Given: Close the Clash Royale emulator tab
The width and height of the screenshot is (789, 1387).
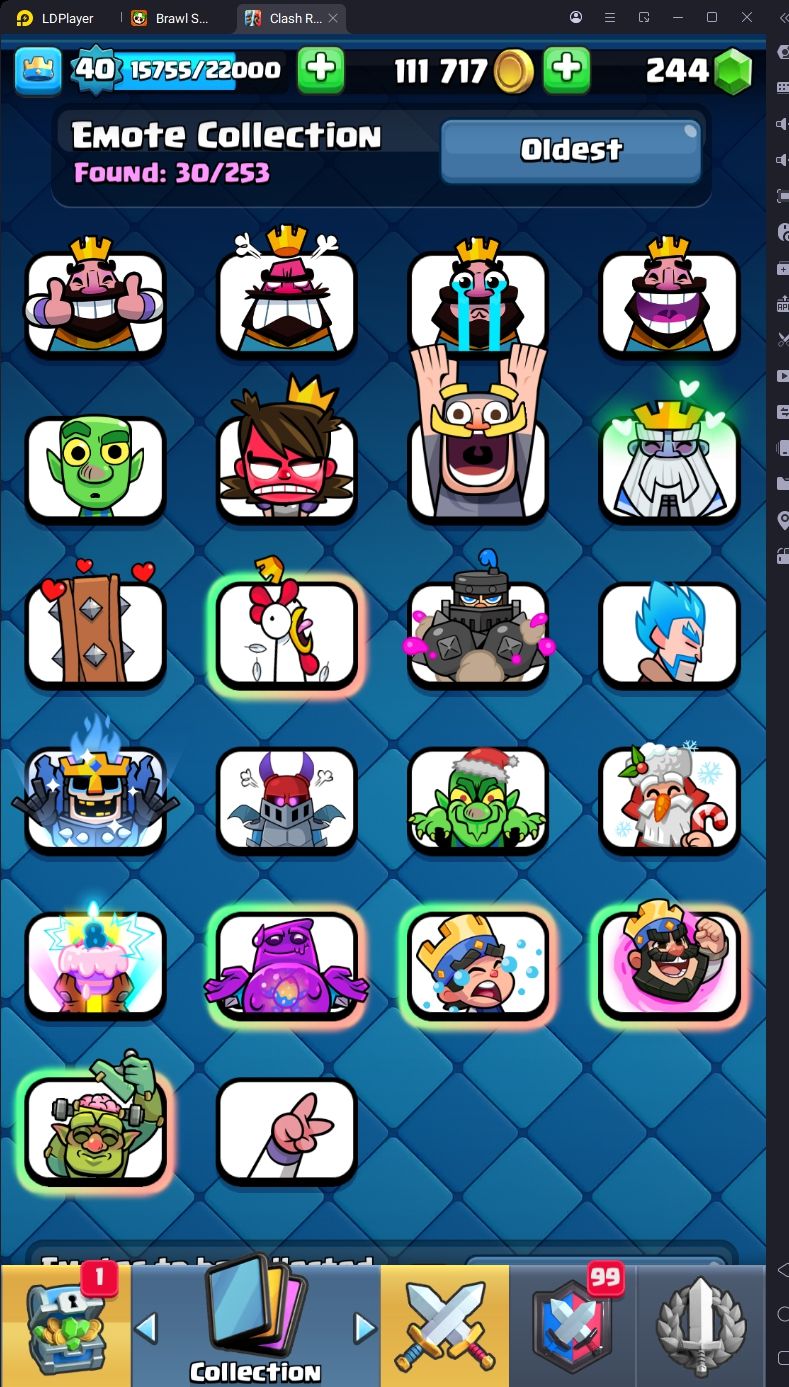Looking at the screenshot, I should (x=334, y=18).
